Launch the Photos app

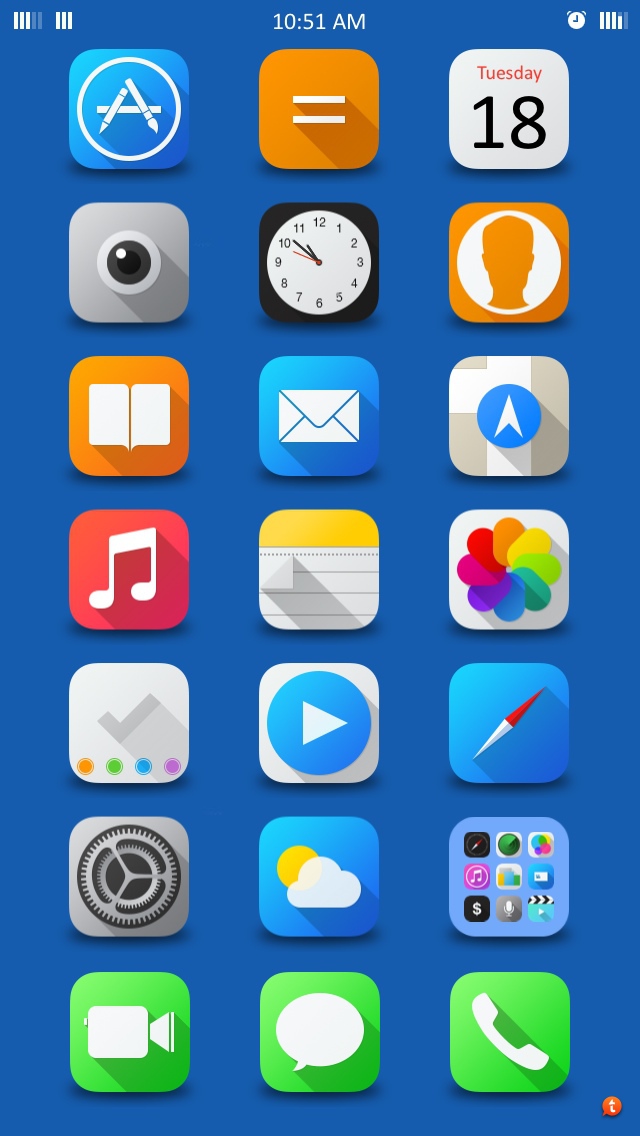click(x=509, y=570)
